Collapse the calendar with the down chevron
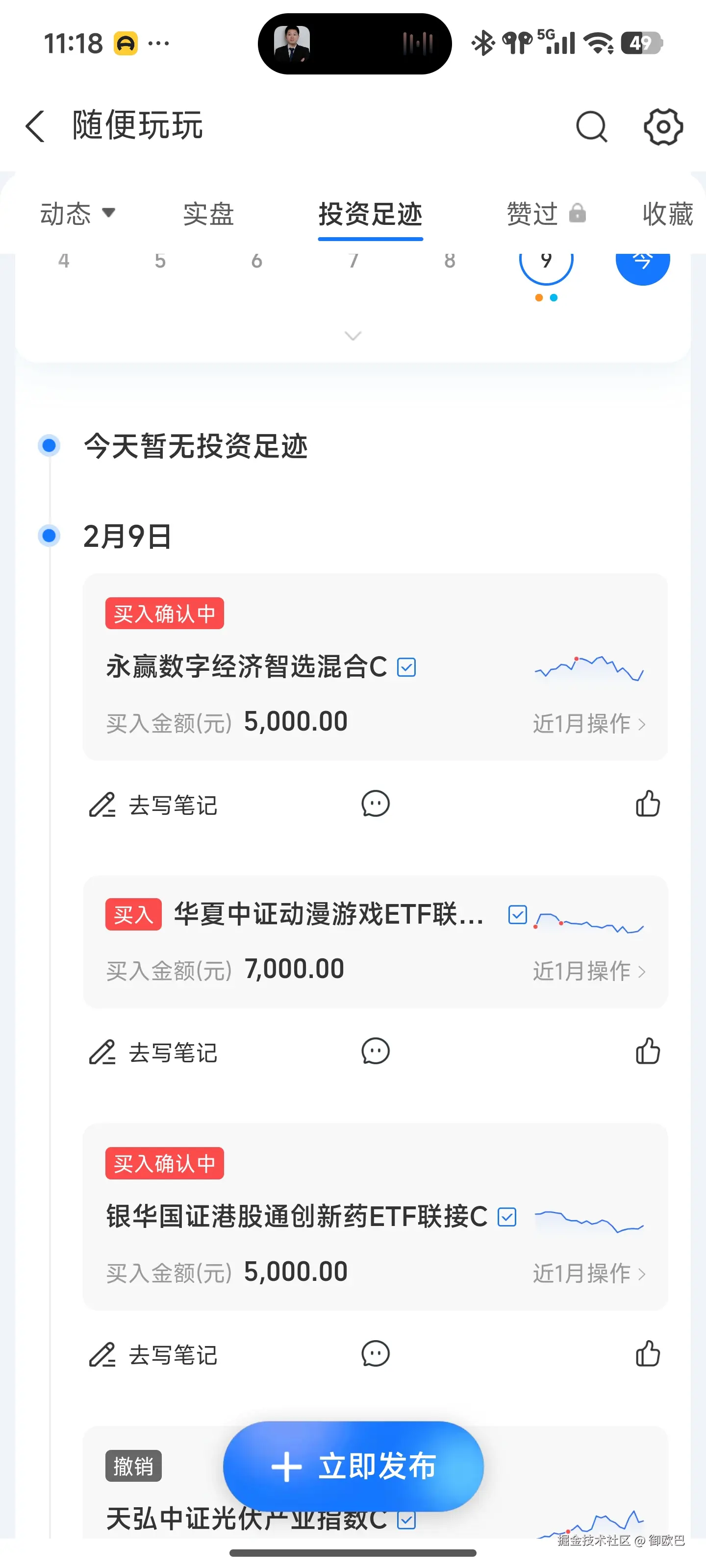This screenshot has width=706, height=1568. [352, 336]
